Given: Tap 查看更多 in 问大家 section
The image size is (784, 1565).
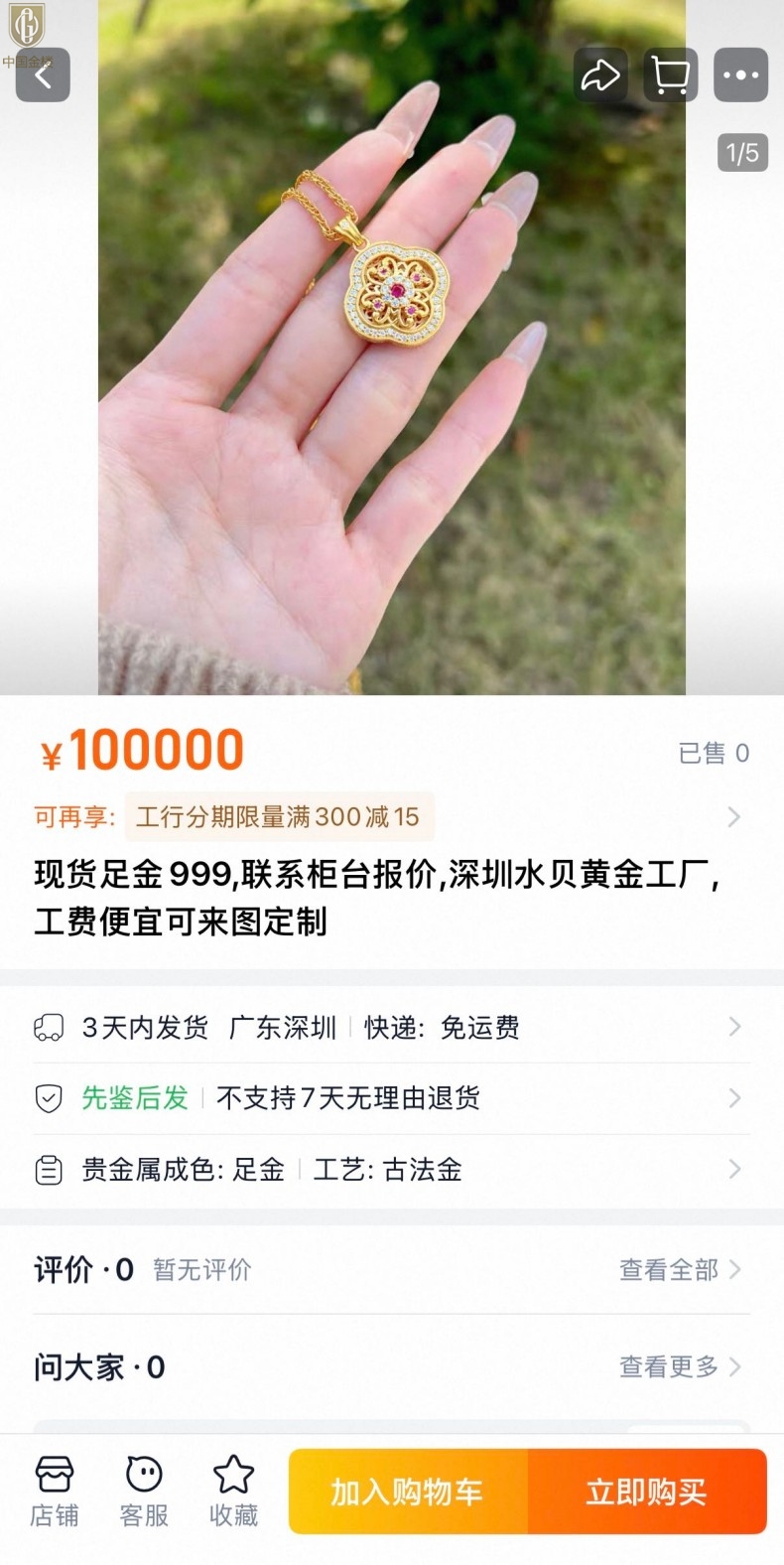Looking at the screenshot, I should click(679, 1367).
